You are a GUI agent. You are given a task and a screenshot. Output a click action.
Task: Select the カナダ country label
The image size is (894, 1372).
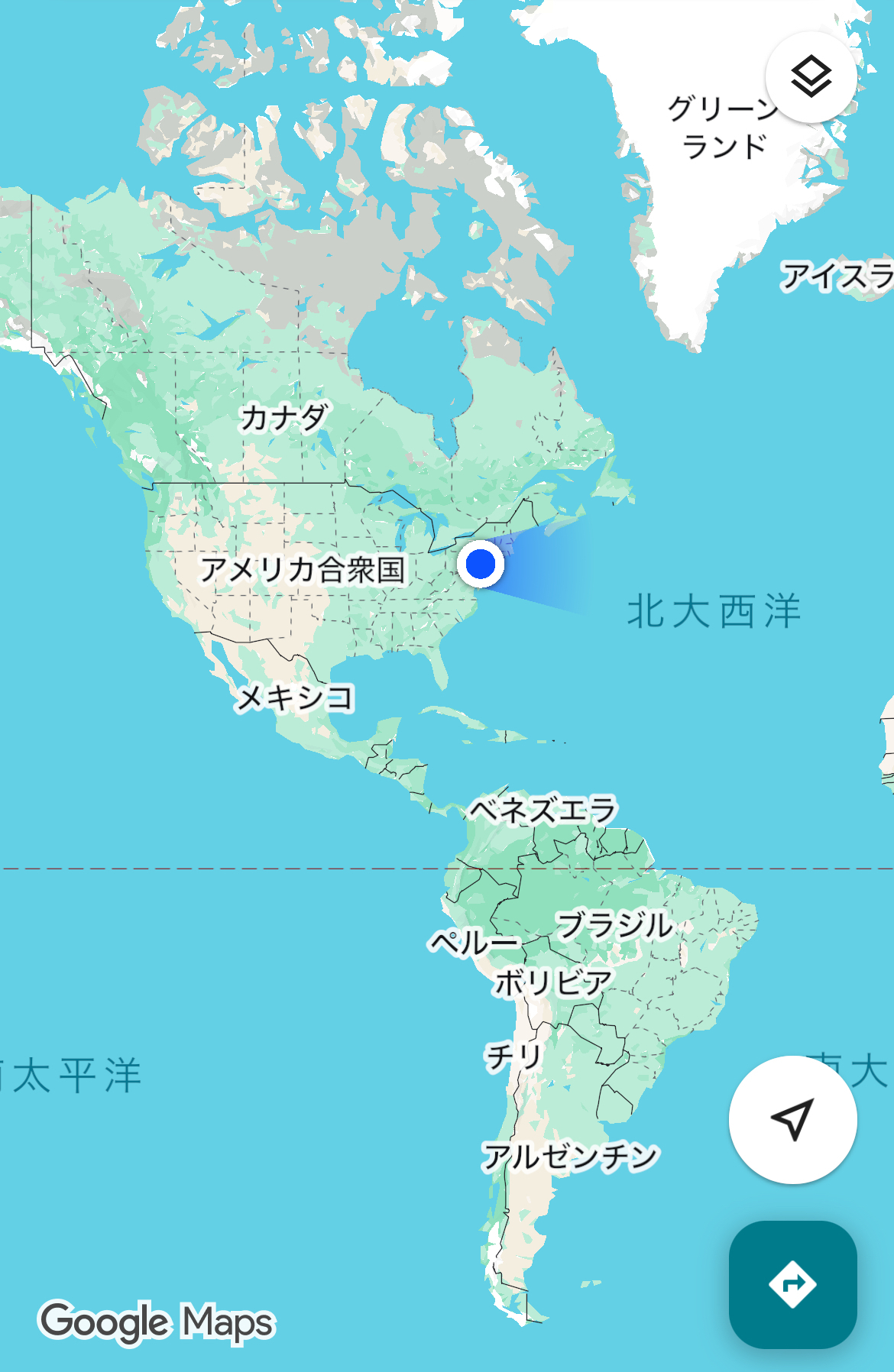(x=287, y=416)
